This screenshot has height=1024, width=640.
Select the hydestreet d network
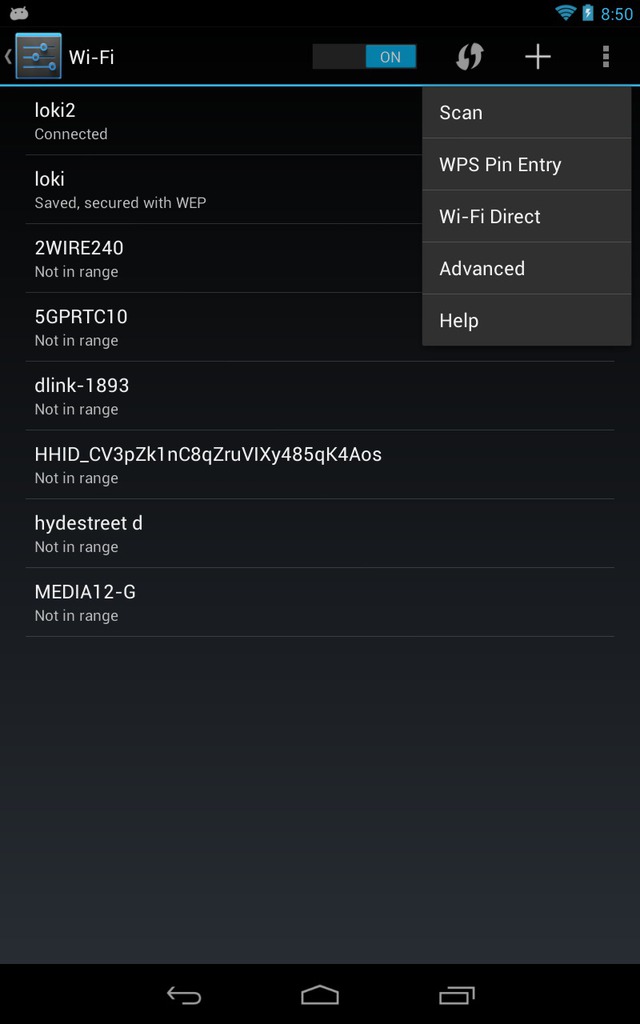tap(320, 533)
